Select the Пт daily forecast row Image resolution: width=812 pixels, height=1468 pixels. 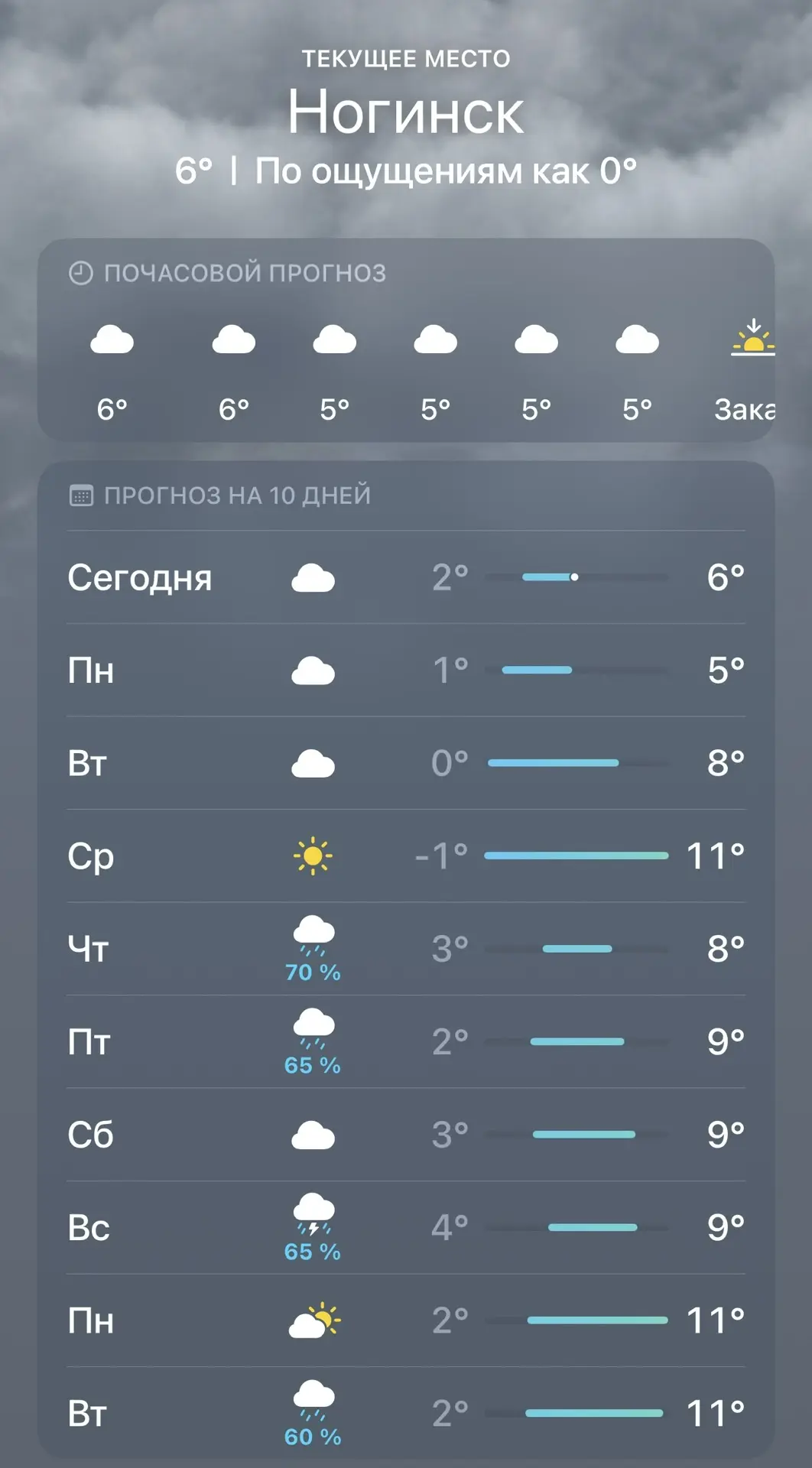click(x=405, y=1042)
